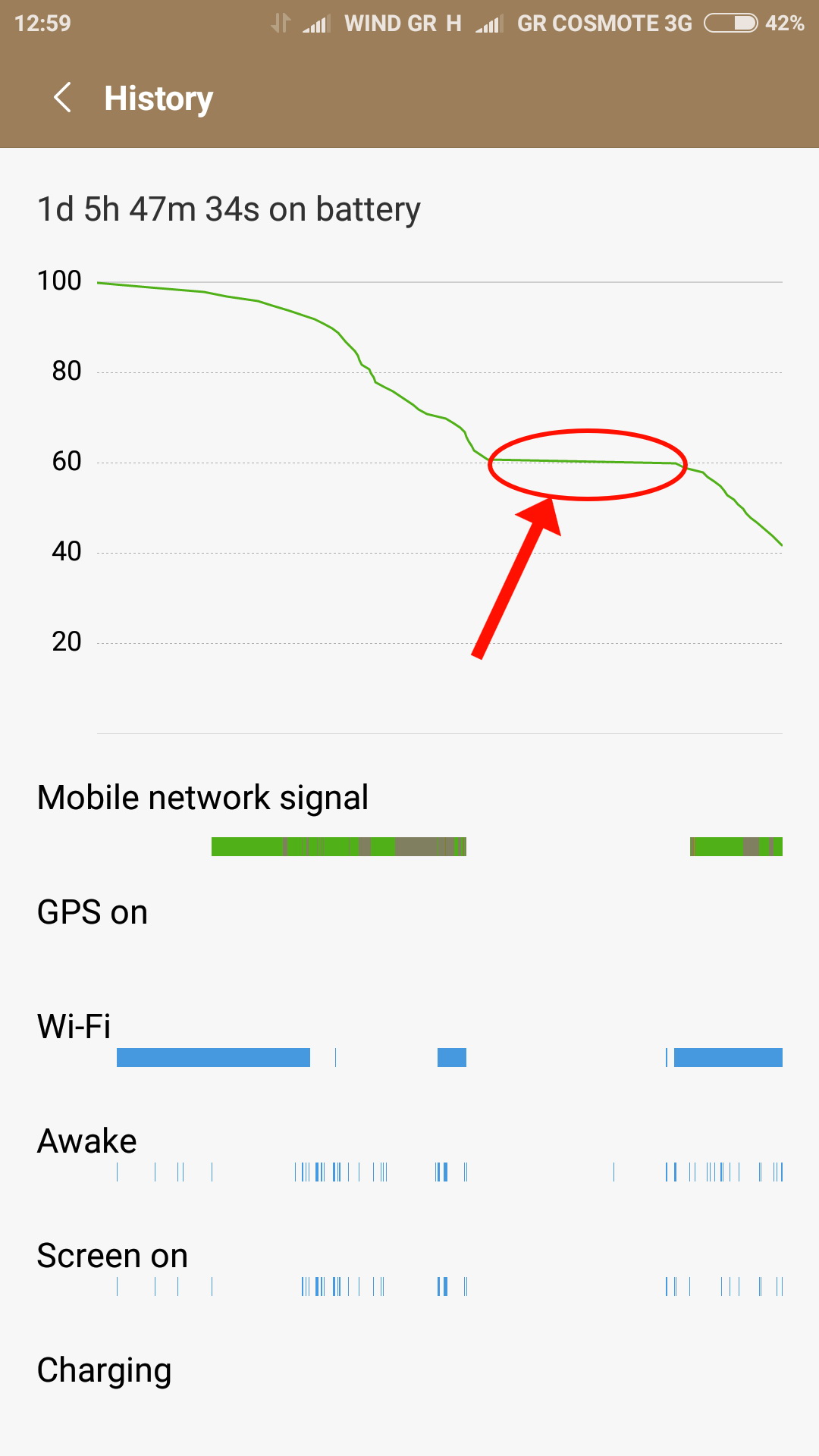Screen dimensions: 819x1456
Task: Go back from the History screen
Action: (63, 98)
